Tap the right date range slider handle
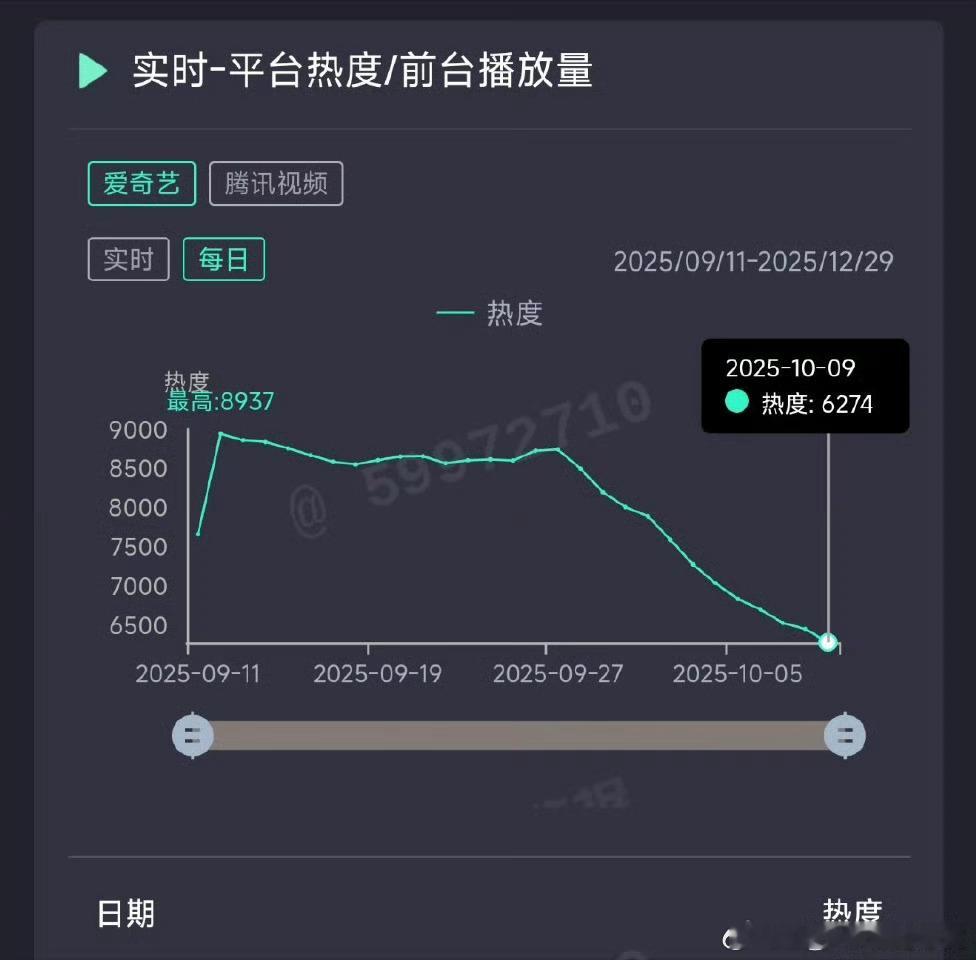Screen dimensions: 976x960 (x=844, y=736)
